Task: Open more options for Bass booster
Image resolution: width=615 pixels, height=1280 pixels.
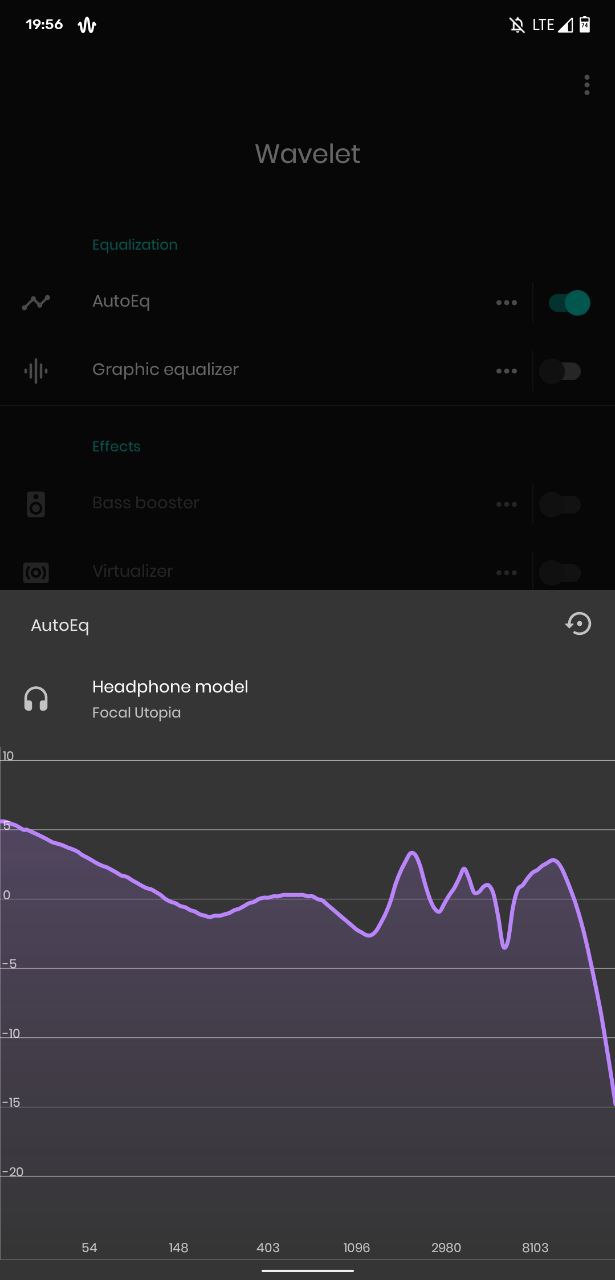Action: pos(507,504)
